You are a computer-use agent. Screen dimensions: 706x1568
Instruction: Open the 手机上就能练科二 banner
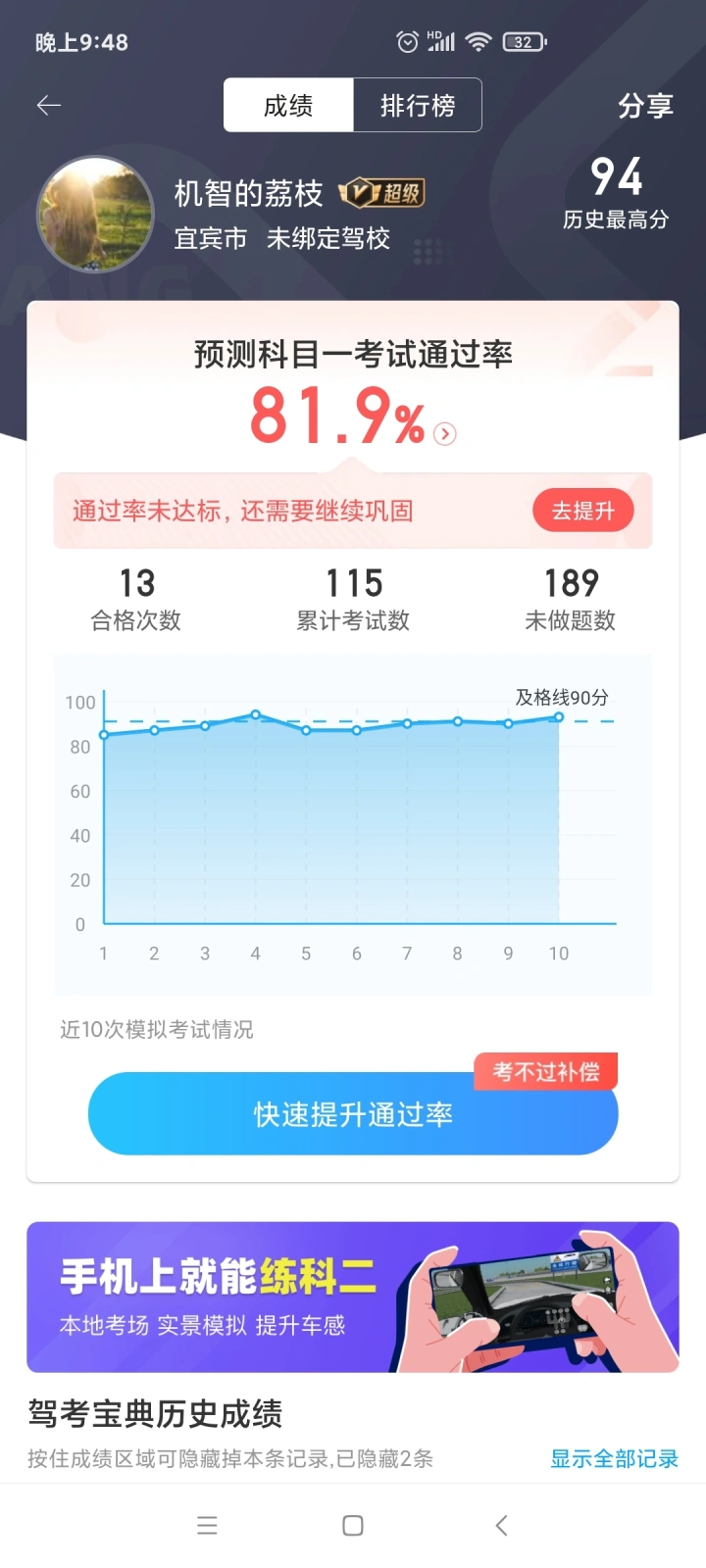pyautogui.click(x=353, y=1297)
